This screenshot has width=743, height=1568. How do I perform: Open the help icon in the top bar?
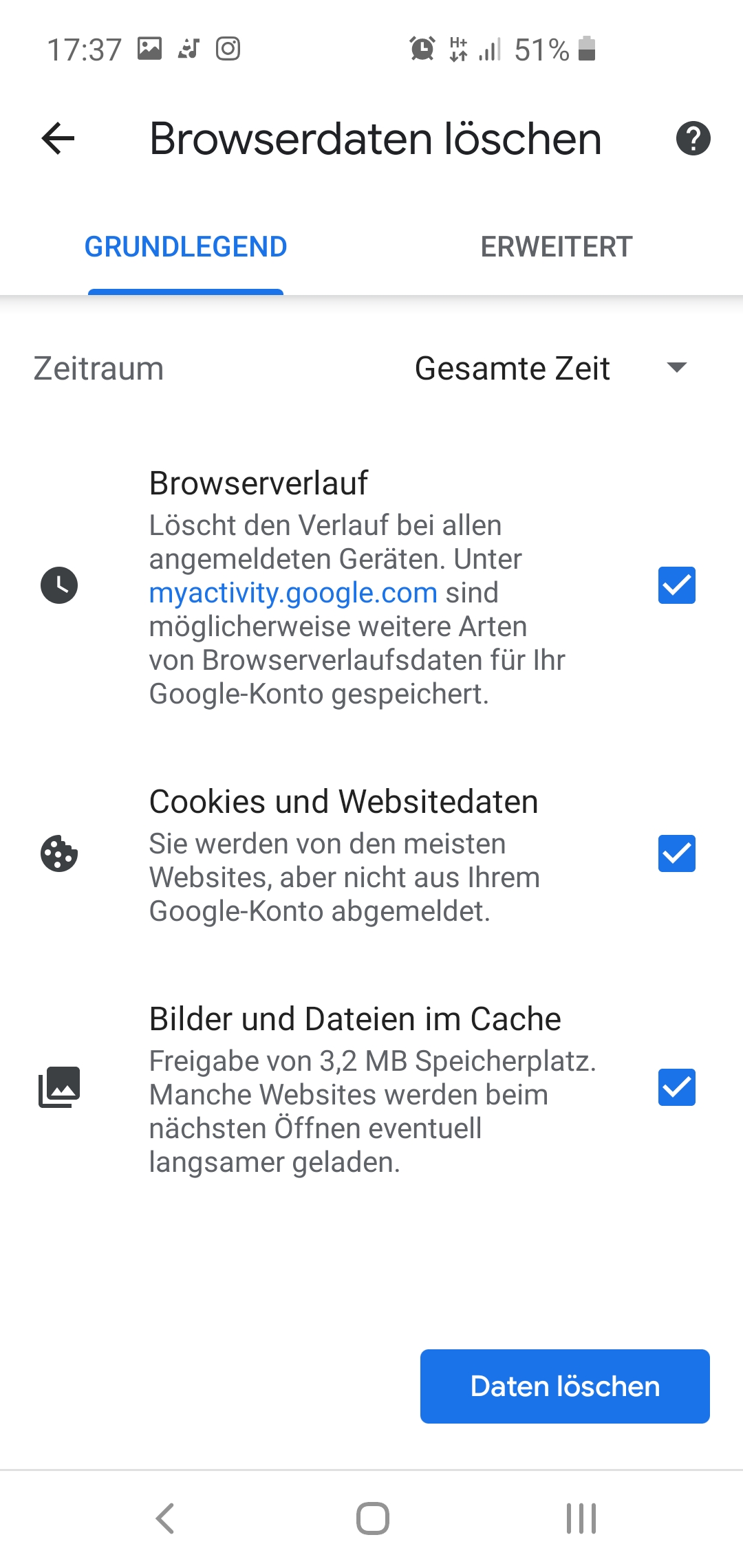point(693,138)
